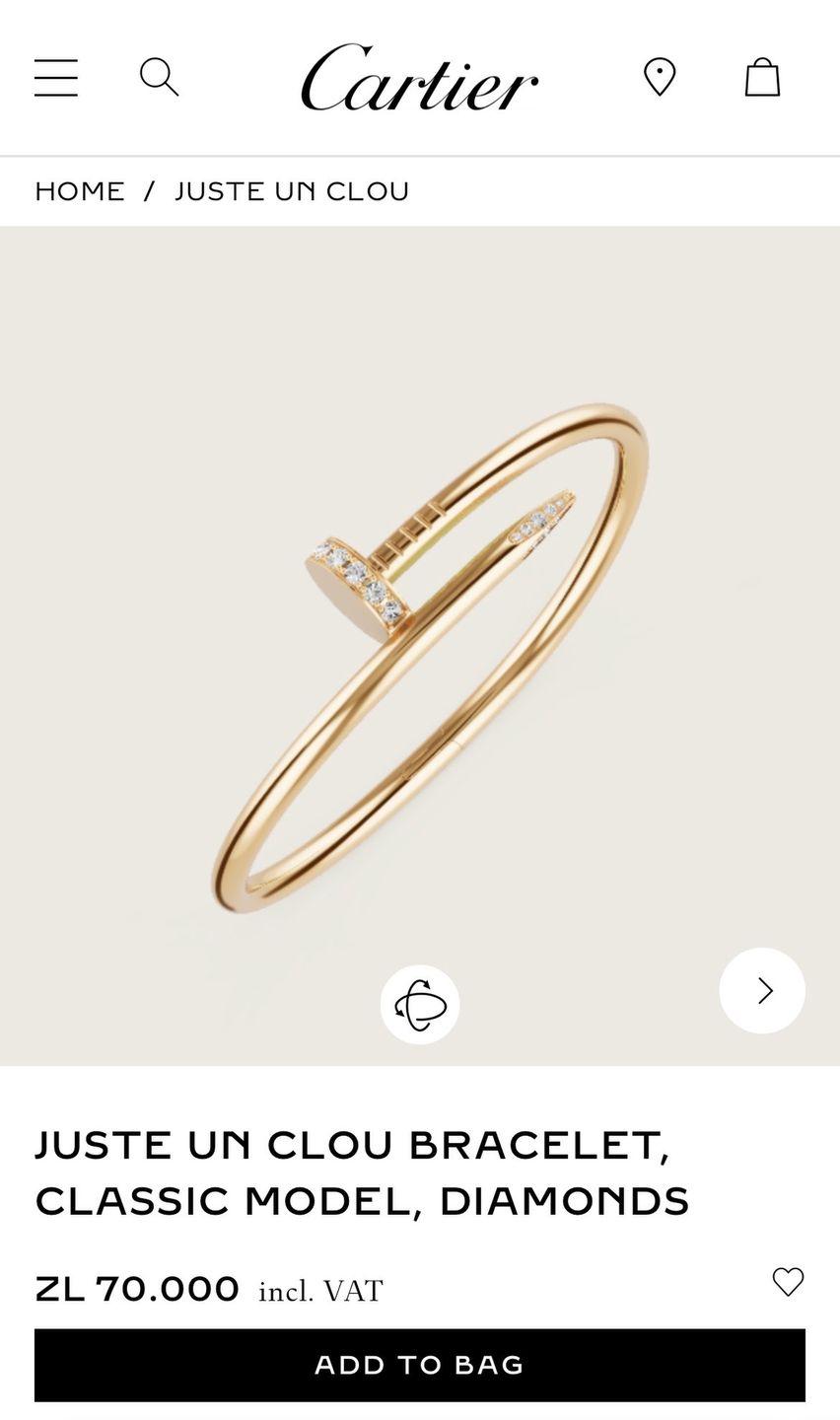
Task: Open the 360-degree product view
Action: coord(420,1005)
